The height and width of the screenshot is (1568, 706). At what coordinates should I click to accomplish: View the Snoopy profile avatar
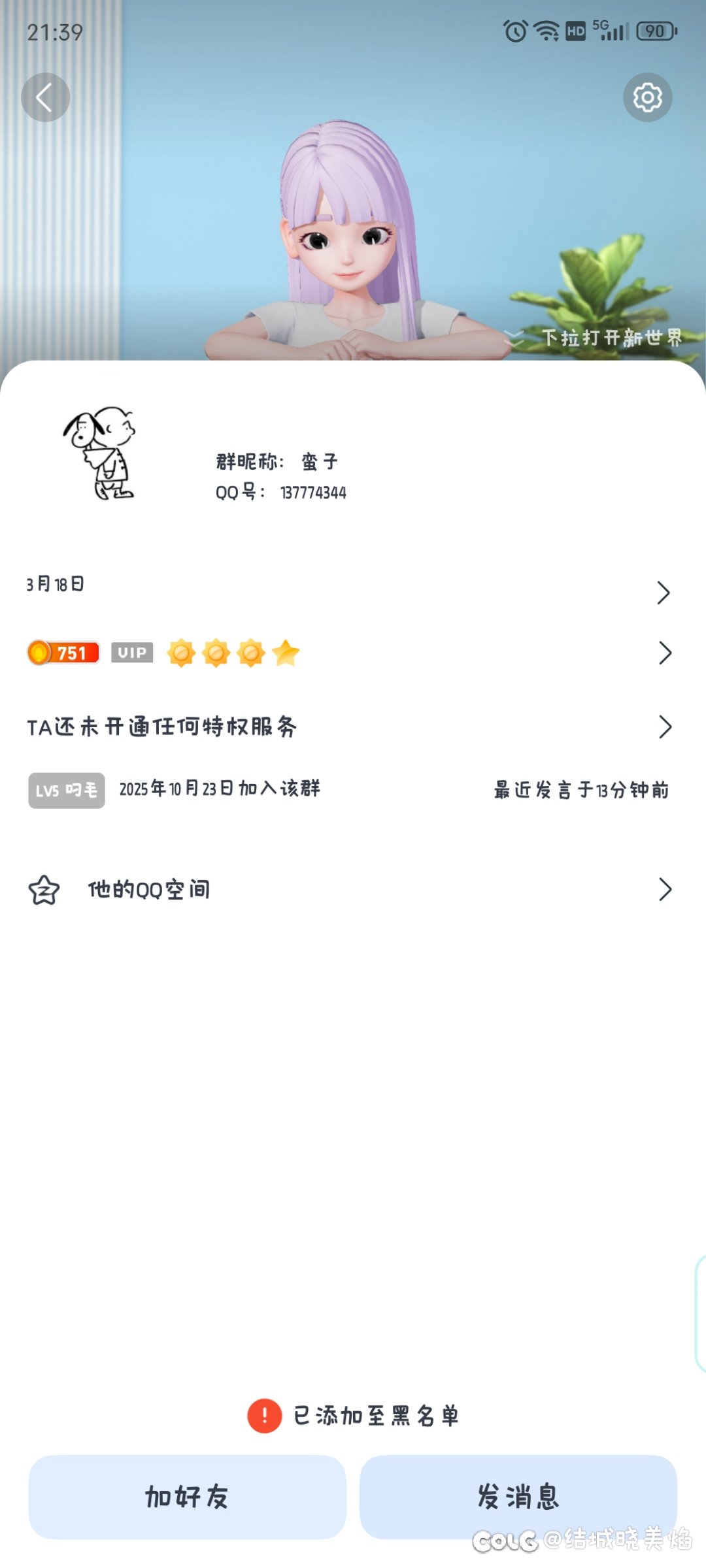100,453
